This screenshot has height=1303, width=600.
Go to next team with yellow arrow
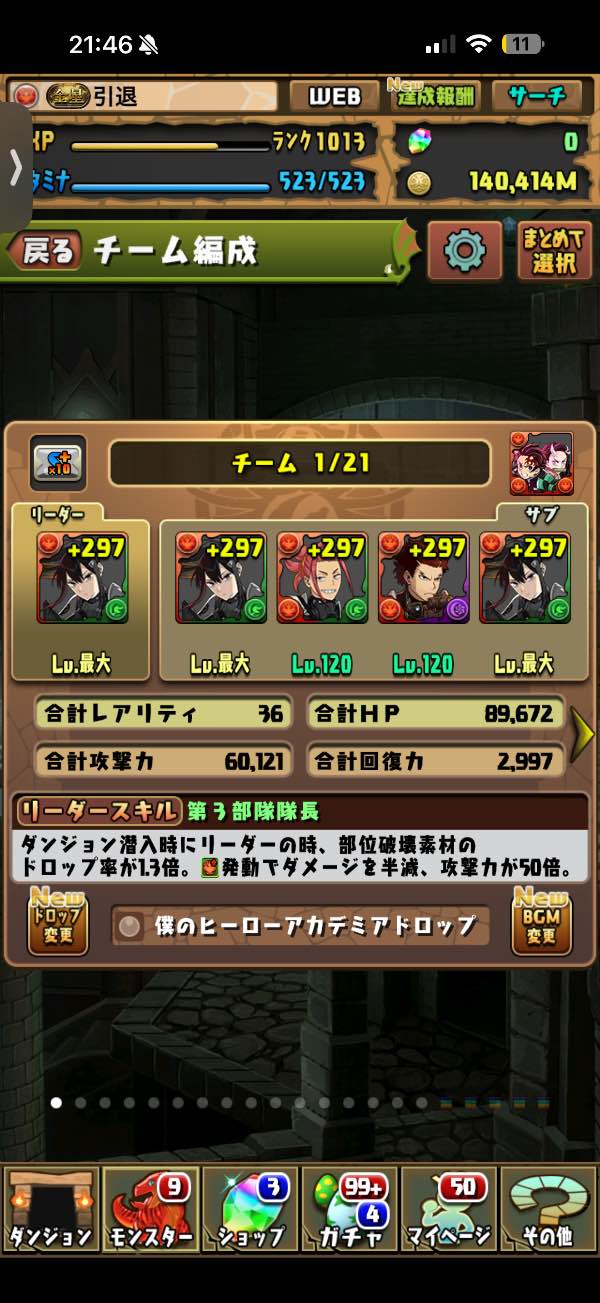tap(582, 737)
